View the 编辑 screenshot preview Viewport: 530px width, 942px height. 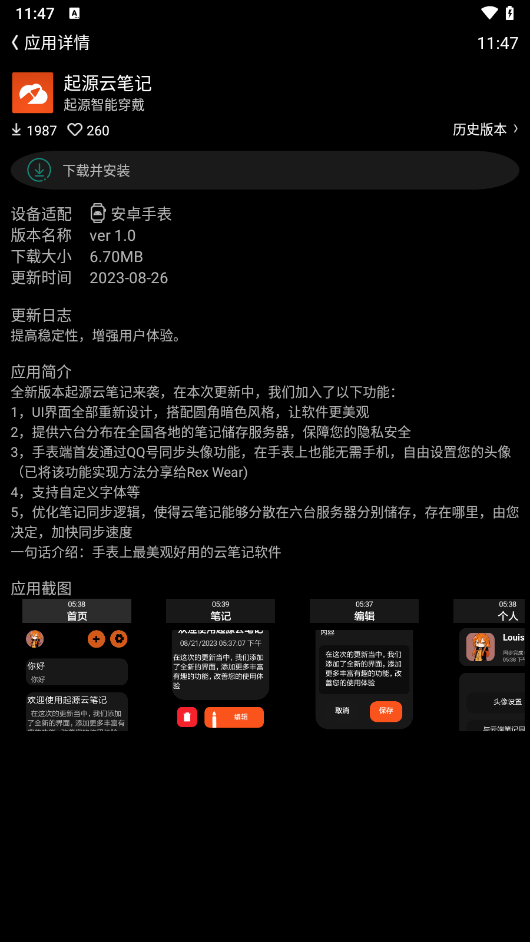[x=364, y=664]
